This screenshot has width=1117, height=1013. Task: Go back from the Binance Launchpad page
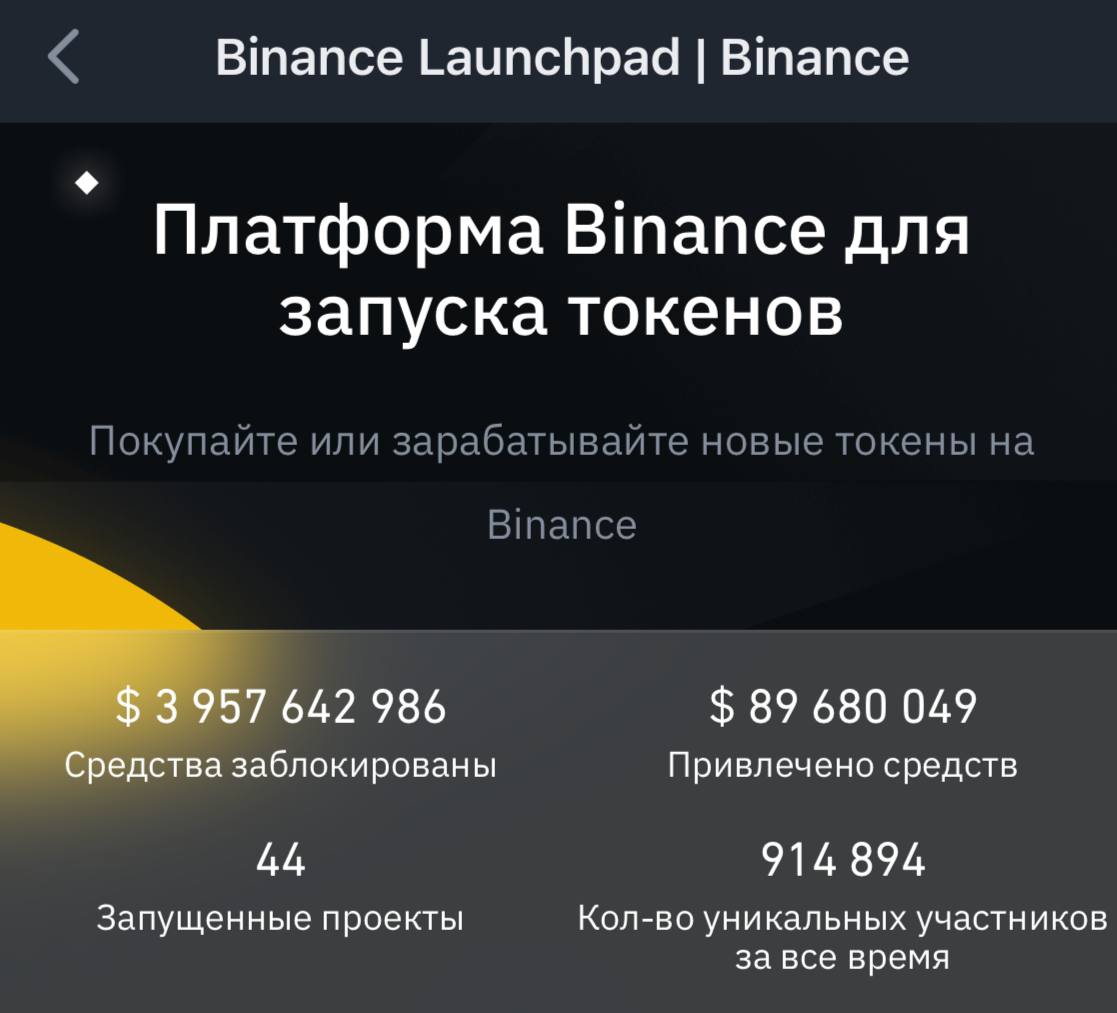click(63, 58)
